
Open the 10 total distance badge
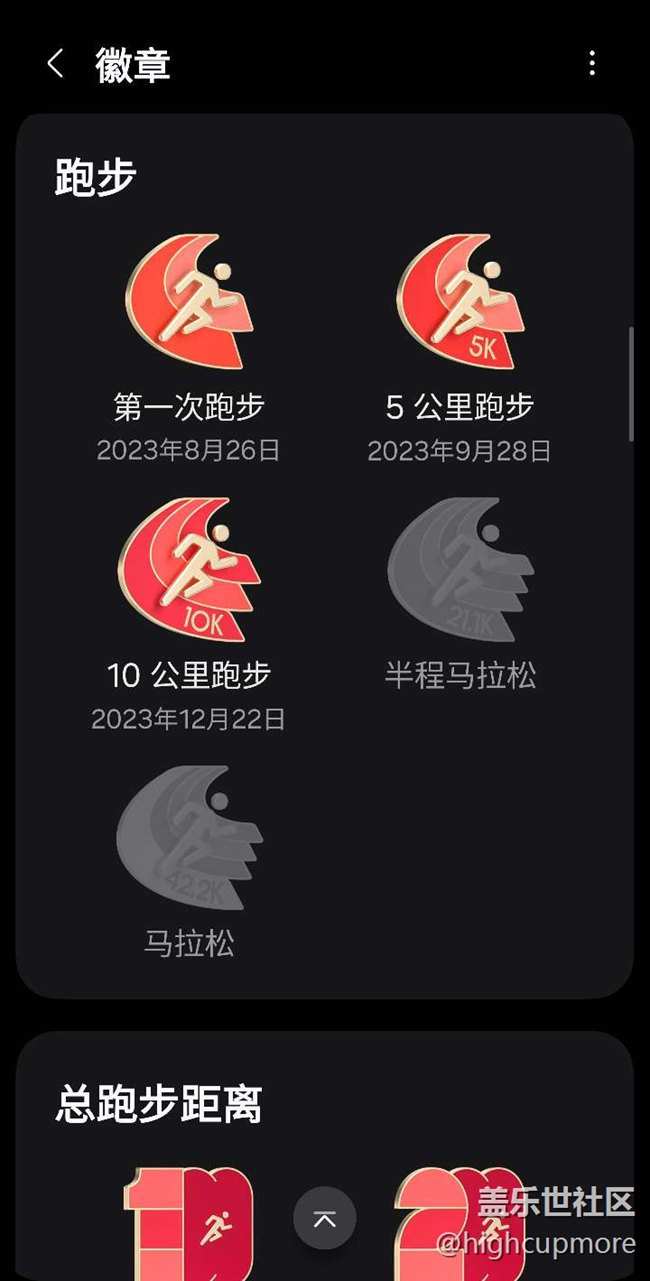point(188,1223)
